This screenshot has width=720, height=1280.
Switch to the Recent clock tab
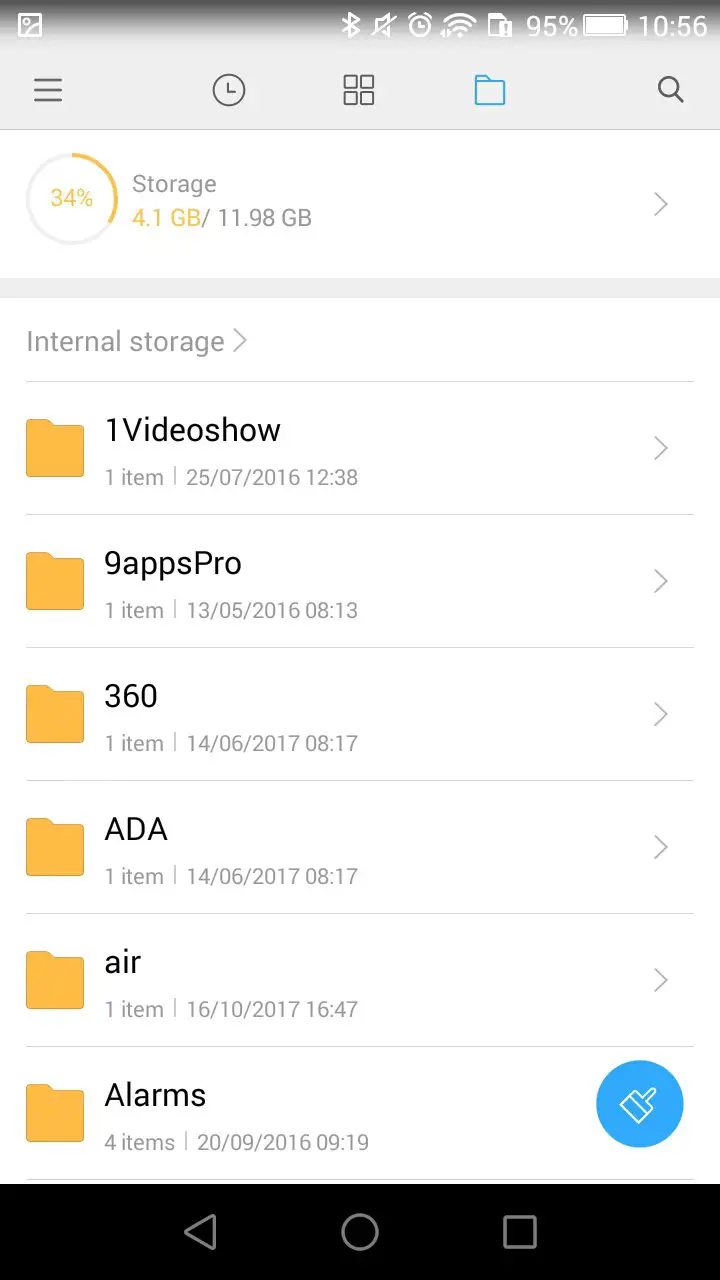pyautogui.click(x=229, y=91)
